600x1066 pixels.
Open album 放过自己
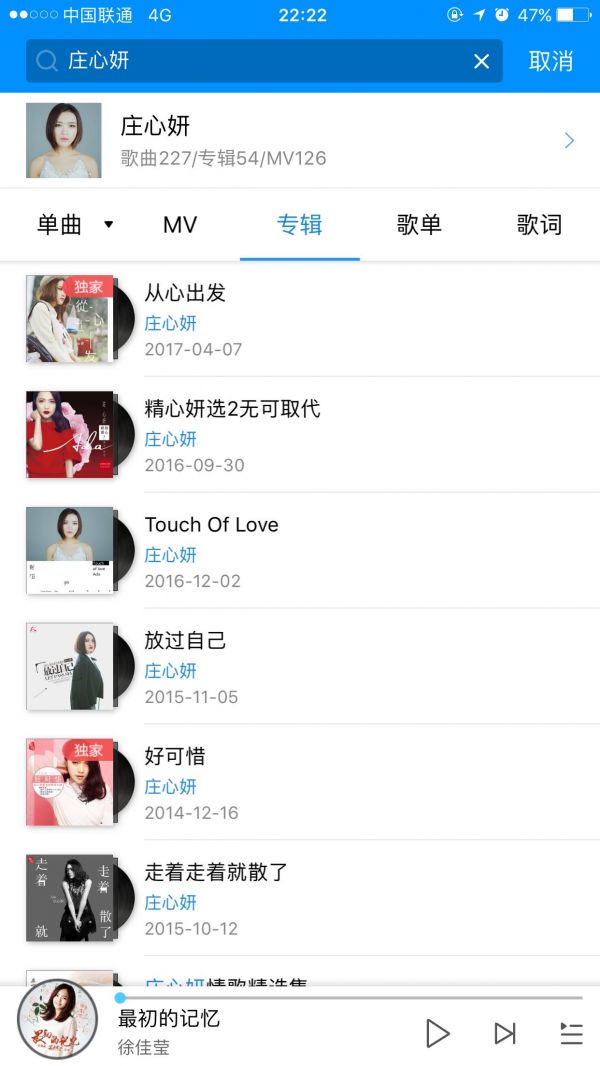(x=300, y=667)
